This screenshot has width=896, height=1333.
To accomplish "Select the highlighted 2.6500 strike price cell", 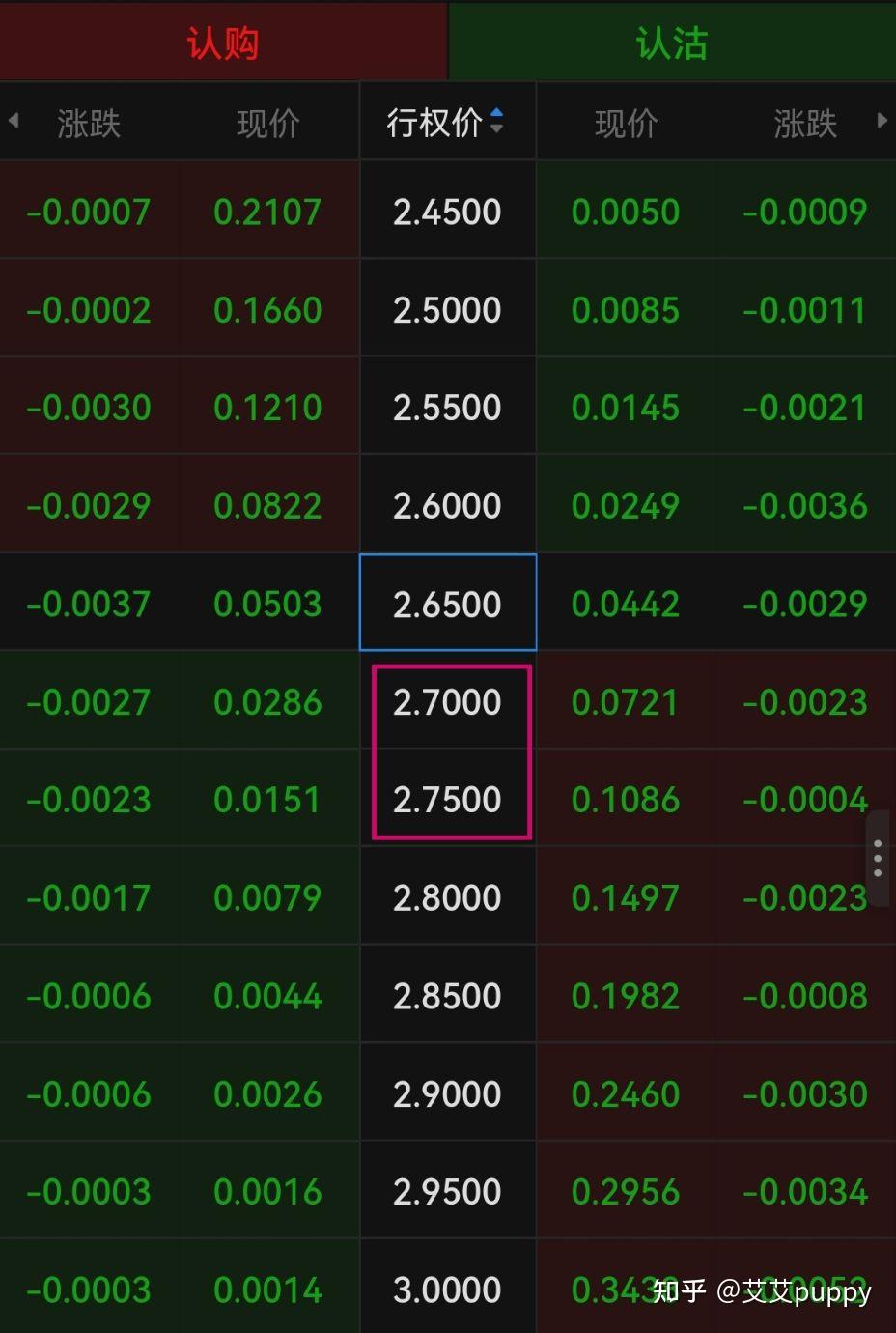I will (x=447, y=604).
